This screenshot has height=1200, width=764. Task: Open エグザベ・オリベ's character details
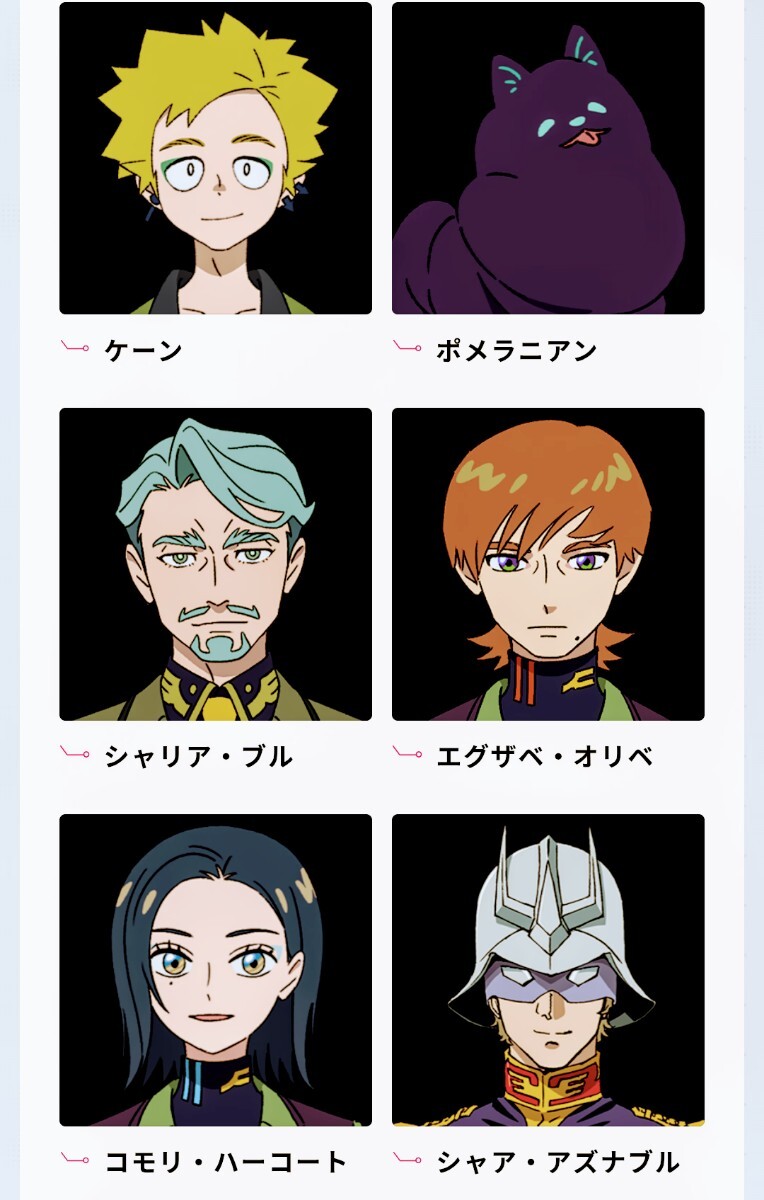tap(548, 564)
